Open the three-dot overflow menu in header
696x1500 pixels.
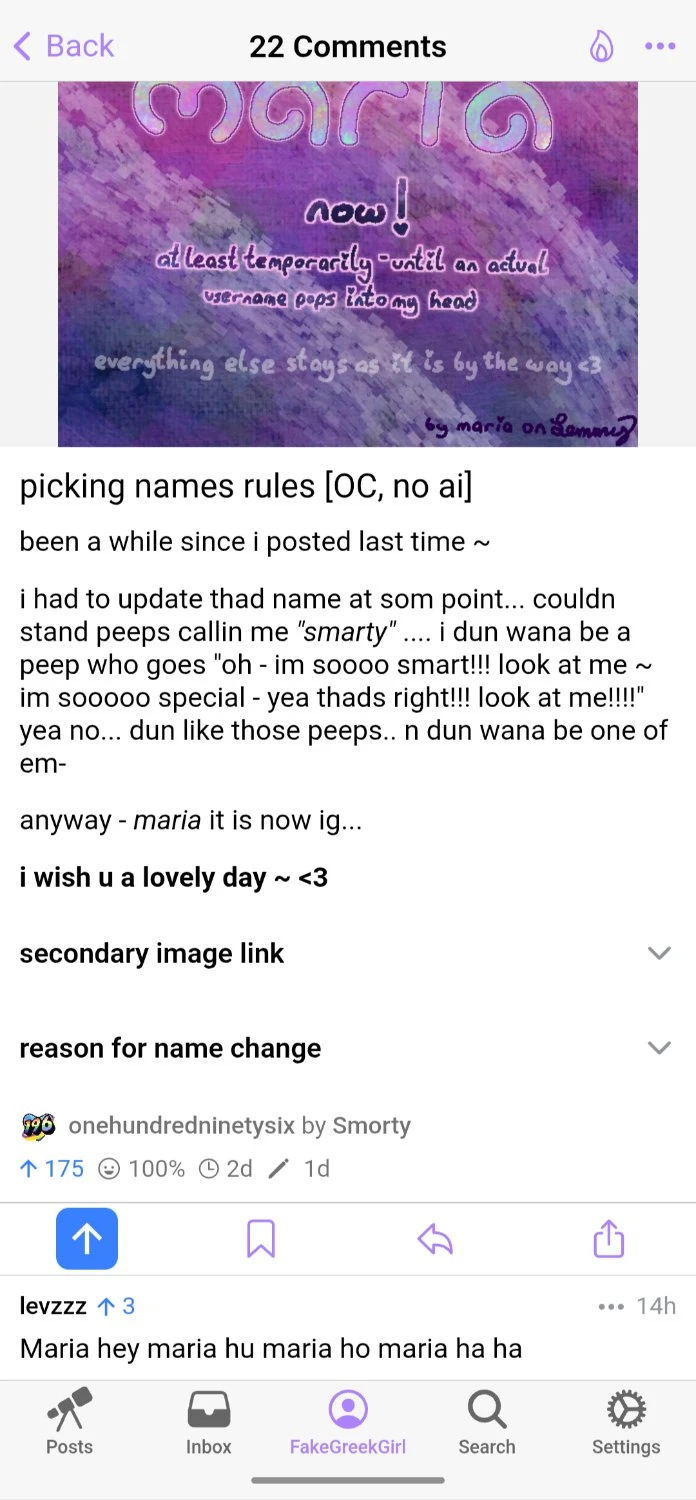(x=660, y=46)
